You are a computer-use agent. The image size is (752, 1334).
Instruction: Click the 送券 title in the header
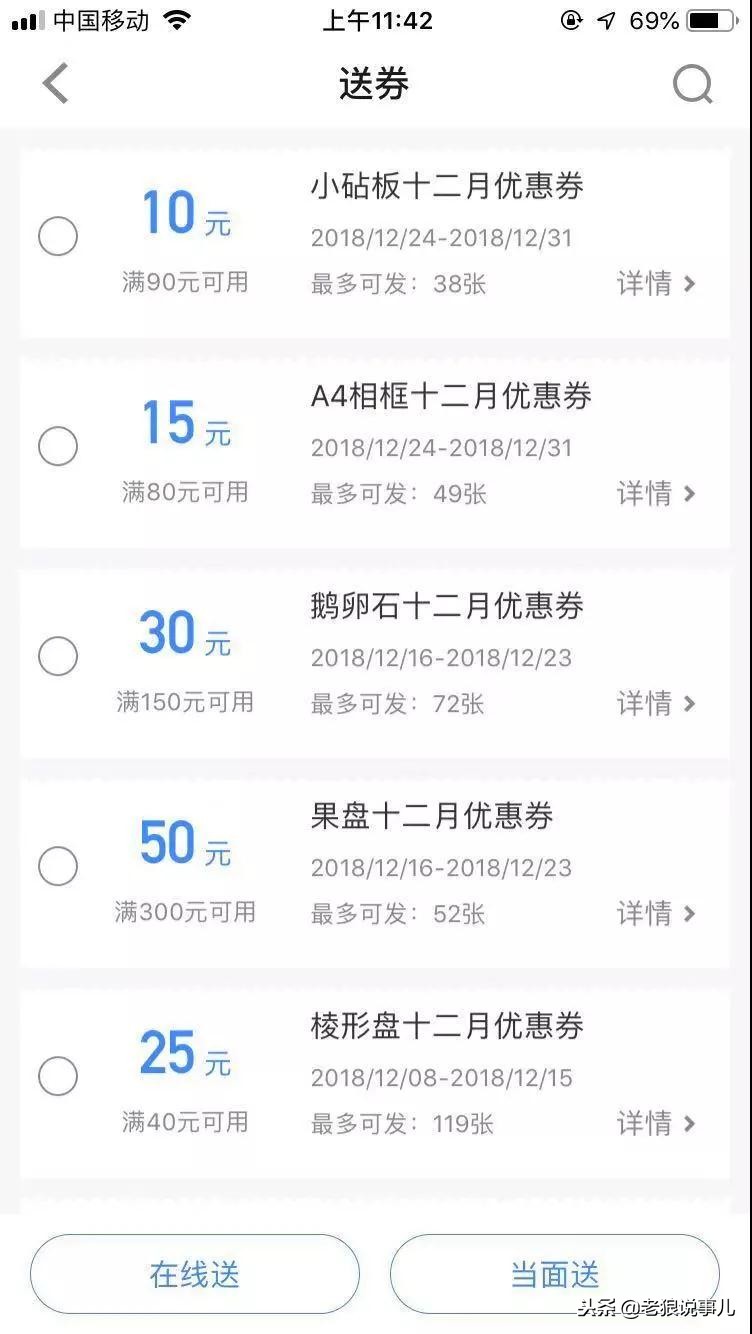click(x=375, y=84)
